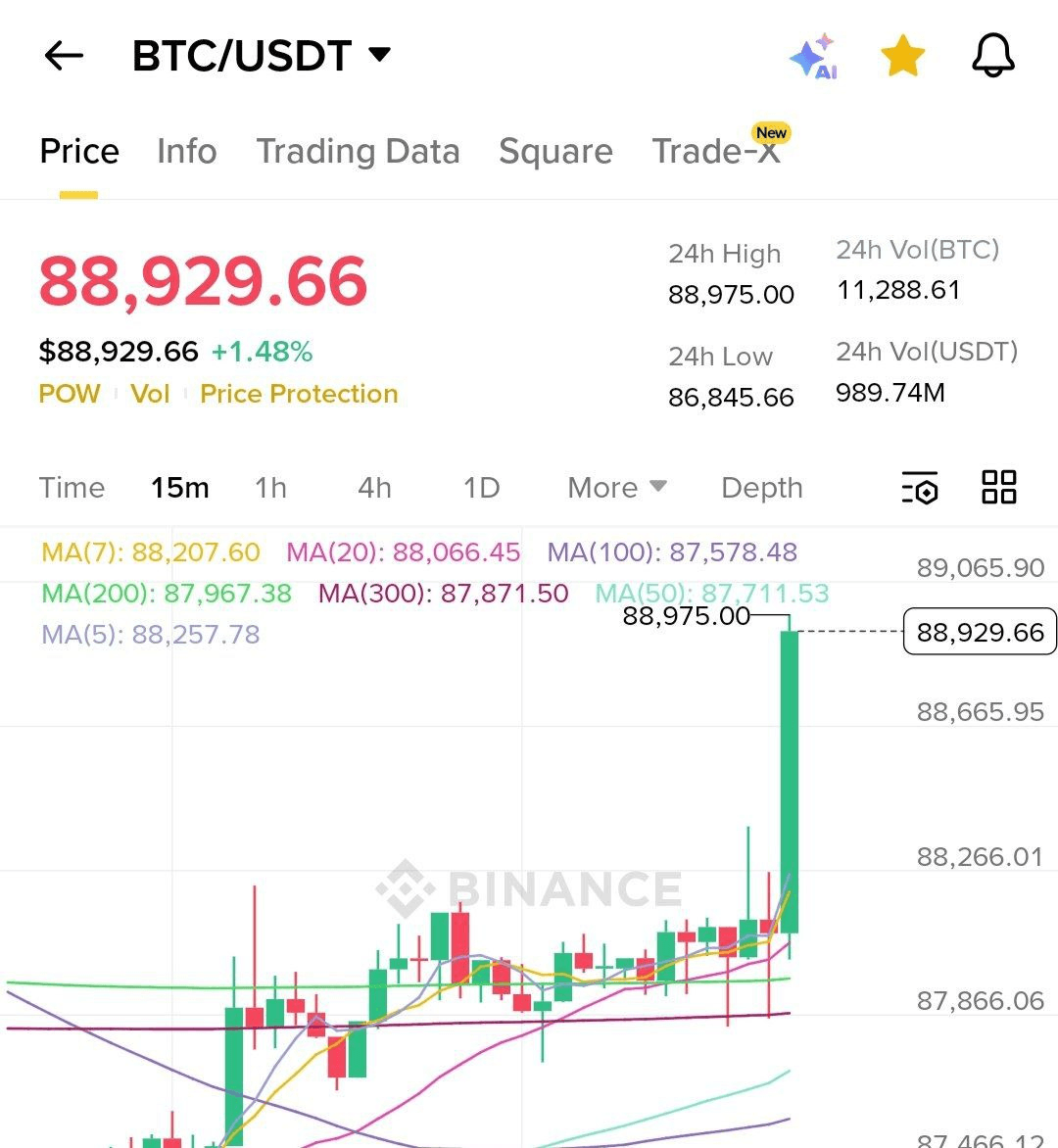The image size is (1058, 1148).
Task: Select the 1D interval
Action: click(481, 488)
